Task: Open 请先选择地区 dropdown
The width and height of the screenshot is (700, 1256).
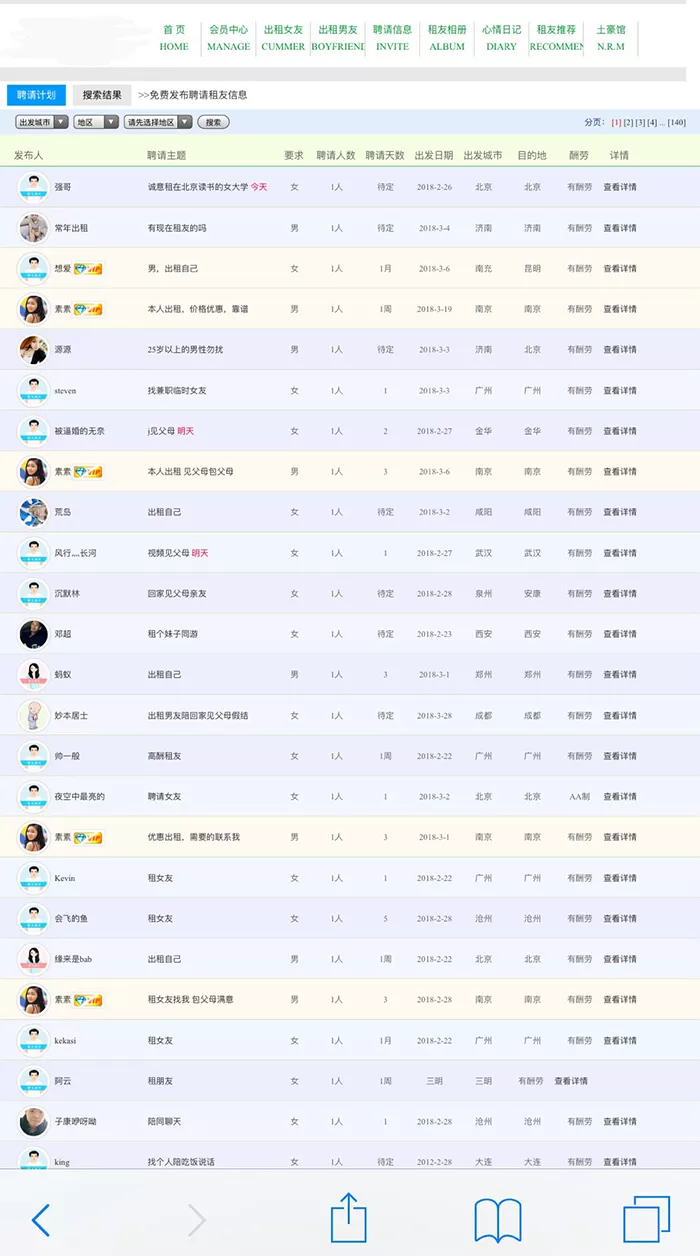Action: pos(157,122)
